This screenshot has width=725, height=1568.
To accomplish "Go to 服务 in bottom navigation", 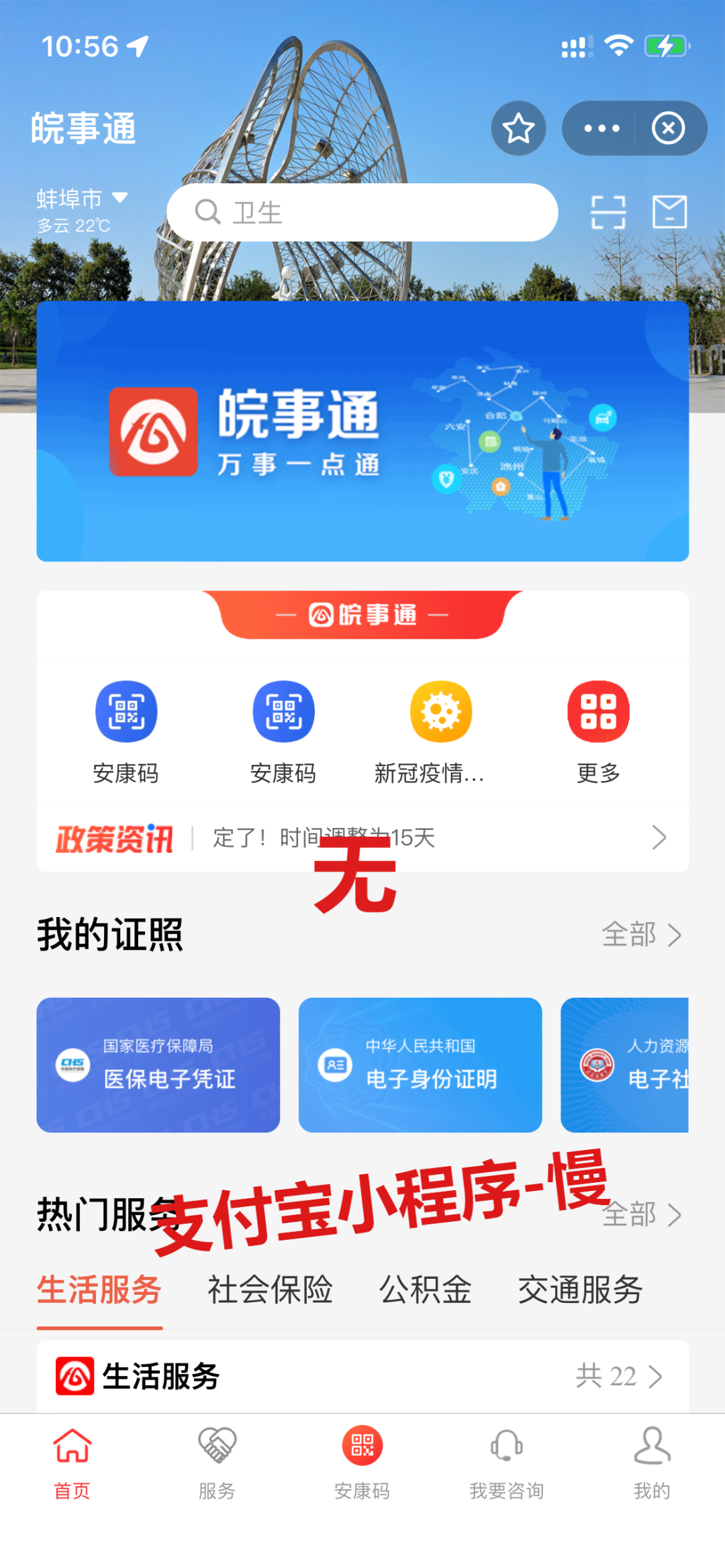I will pos(217,1463).
